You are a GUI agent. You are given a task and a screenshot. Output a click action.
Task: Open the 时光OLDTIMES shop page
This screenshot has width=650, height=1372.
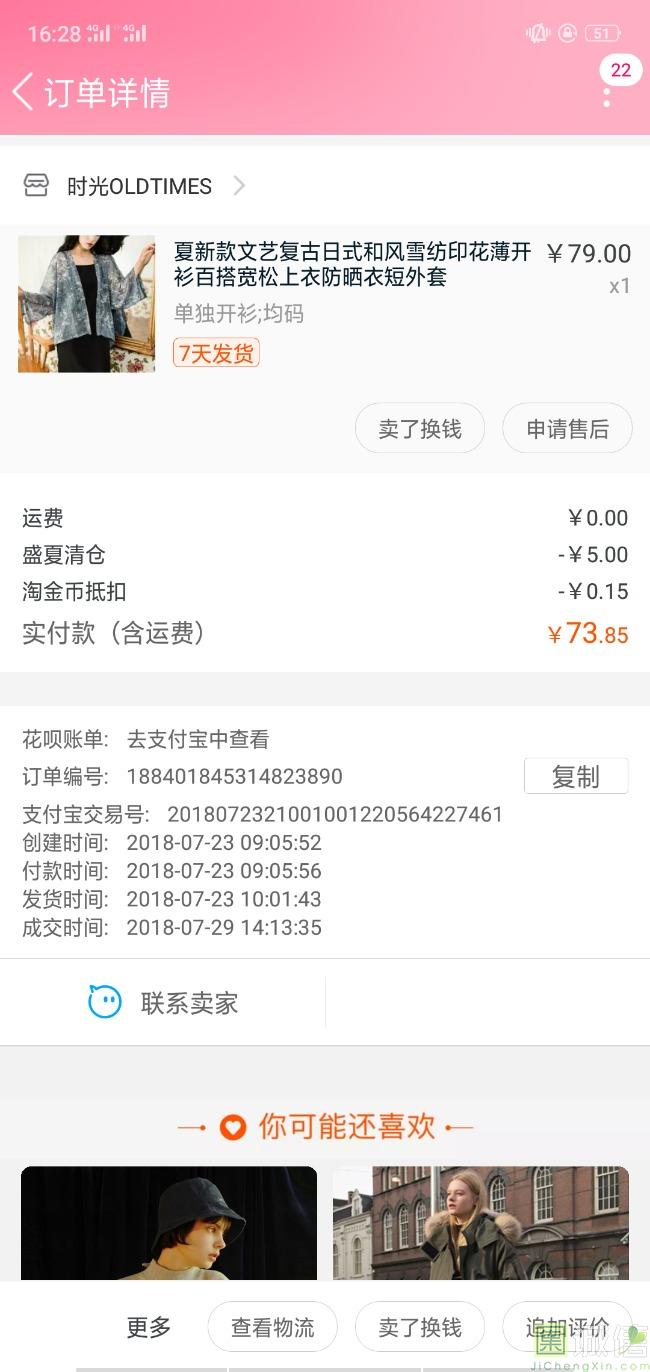(139, 186)
